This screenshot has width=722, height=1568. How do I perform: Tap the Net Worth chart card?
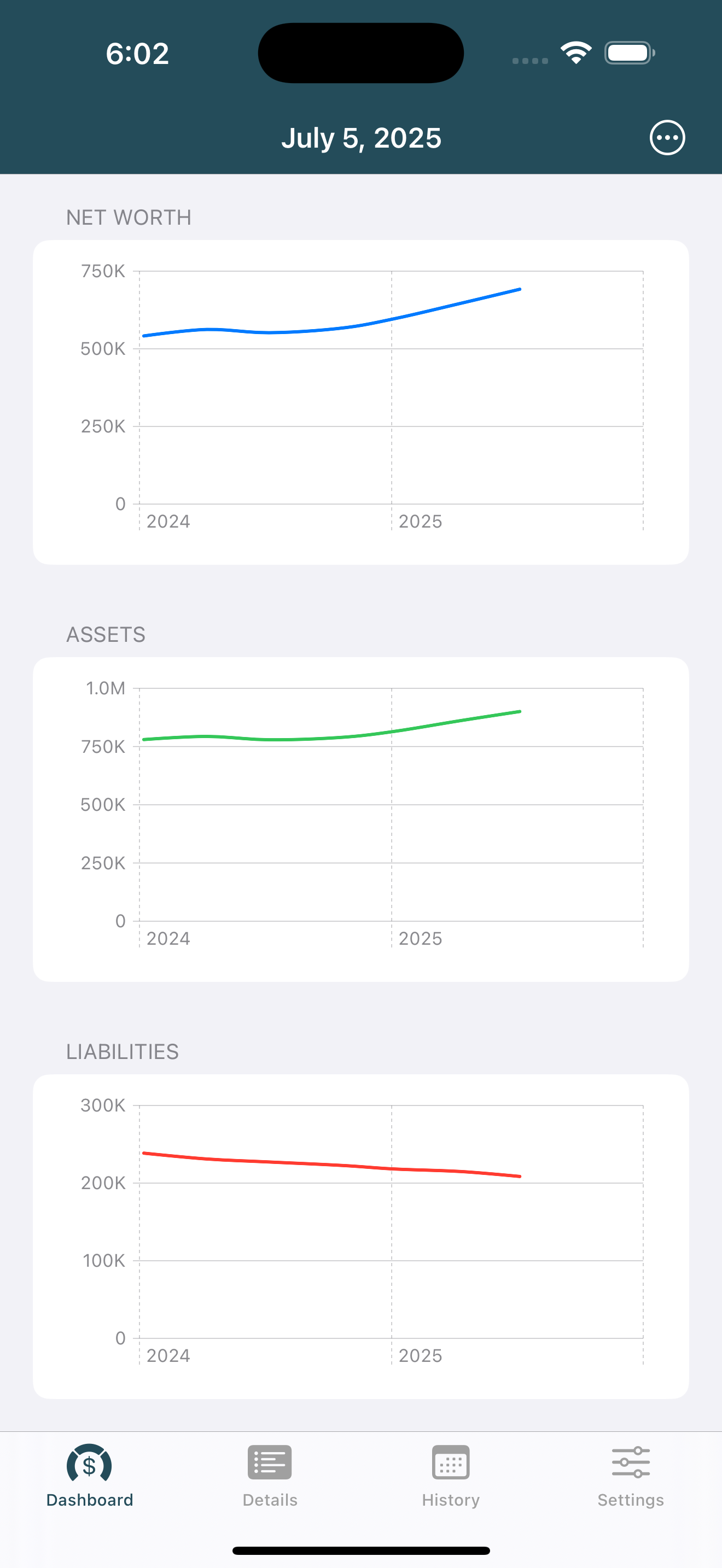point(361,402)
